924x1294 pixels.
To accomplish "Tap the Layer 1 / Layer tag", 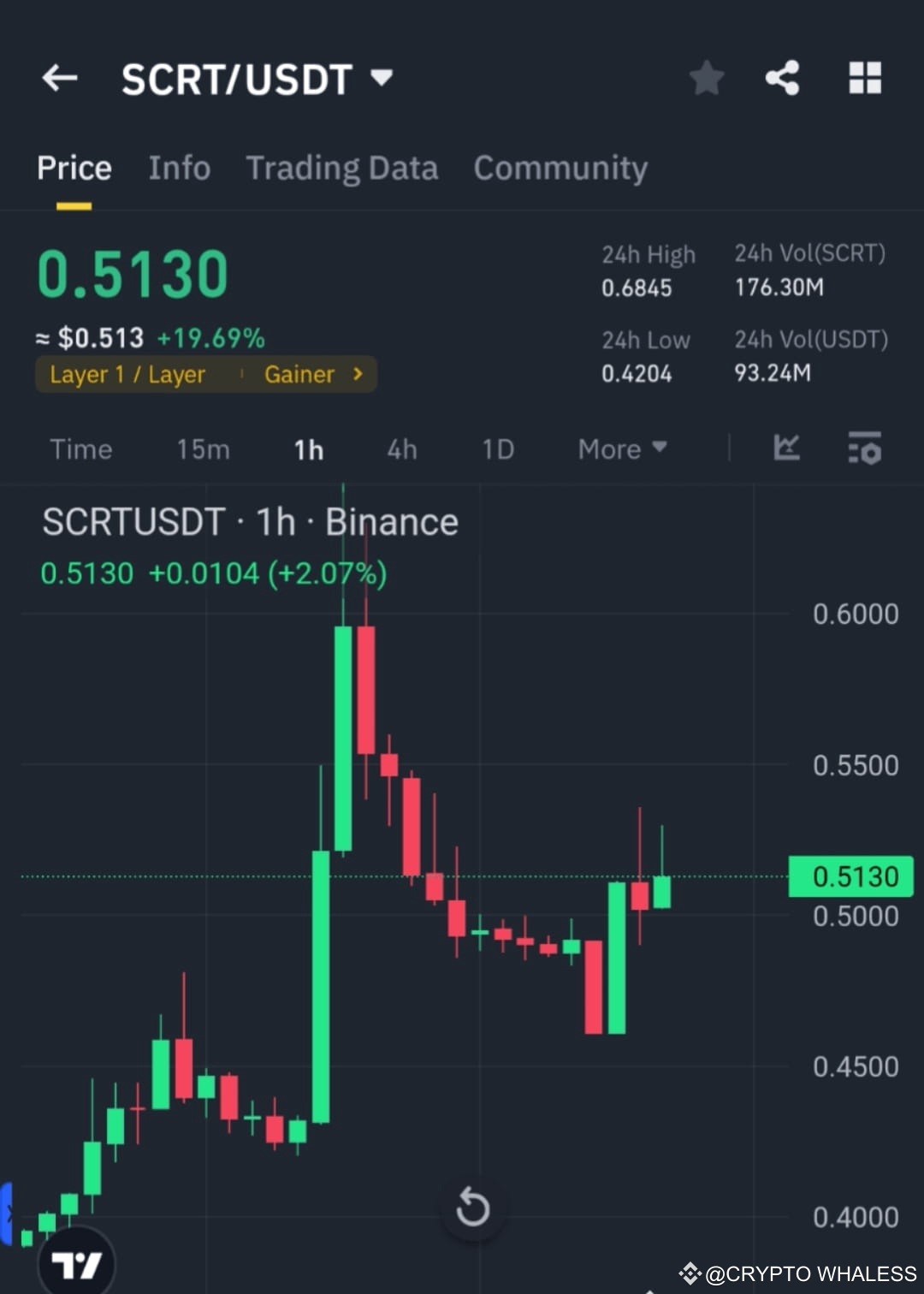I will [128, 374].
